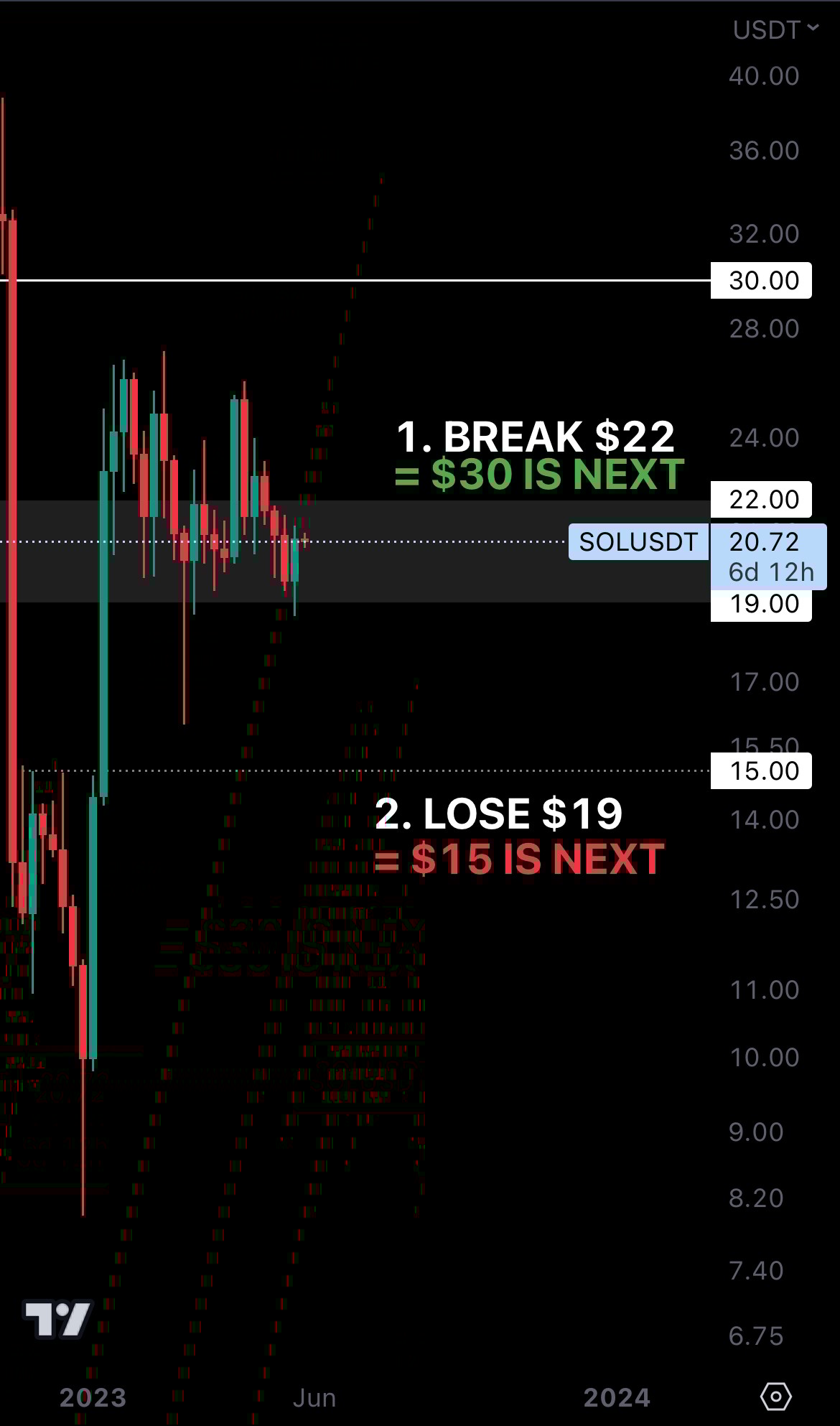Open chart settings gear icon
The width and height of the screenshot is (840, 1426).
click(x=775, y=1397)
